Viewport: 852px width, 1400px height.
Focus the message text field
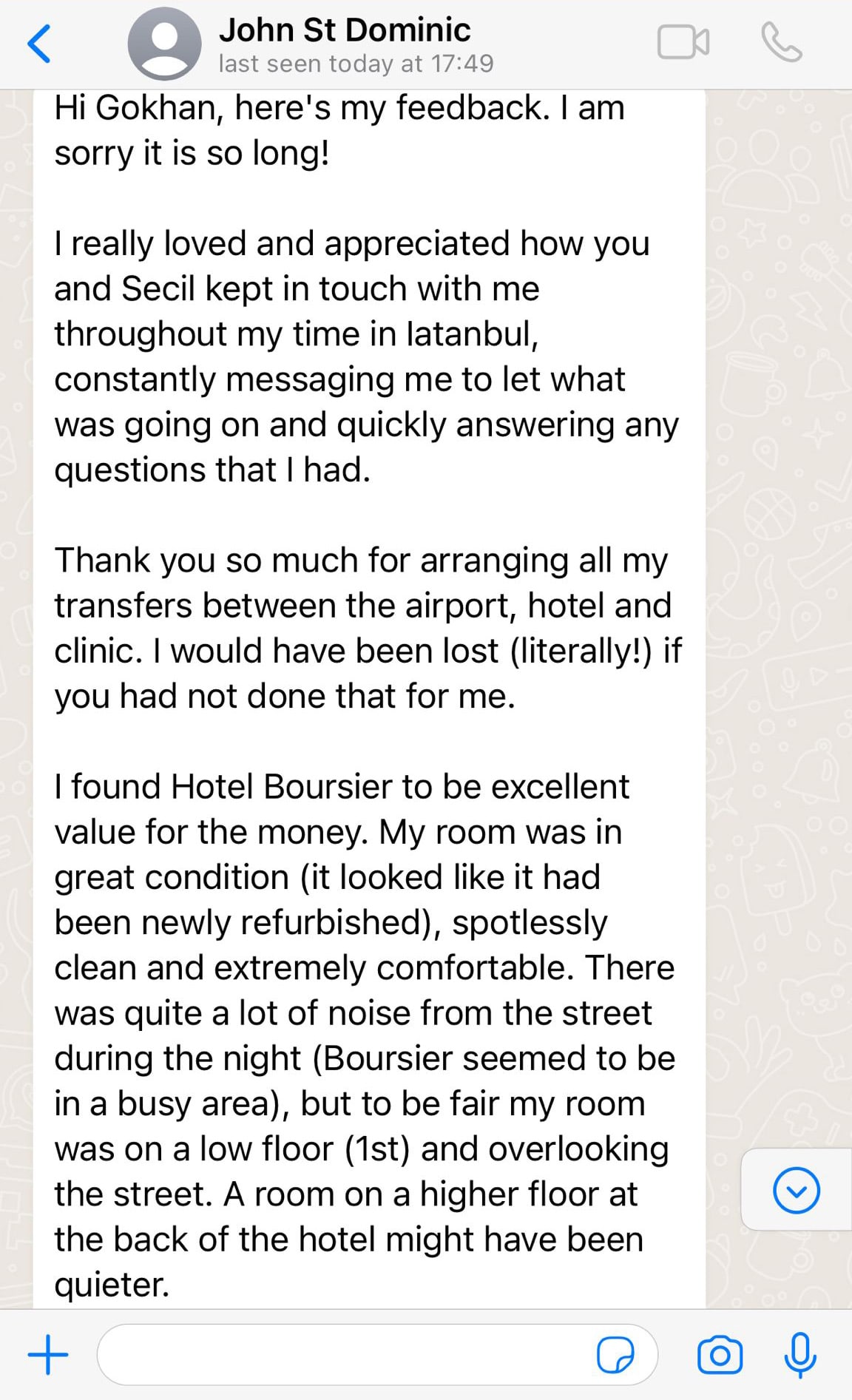(340, 1354)
